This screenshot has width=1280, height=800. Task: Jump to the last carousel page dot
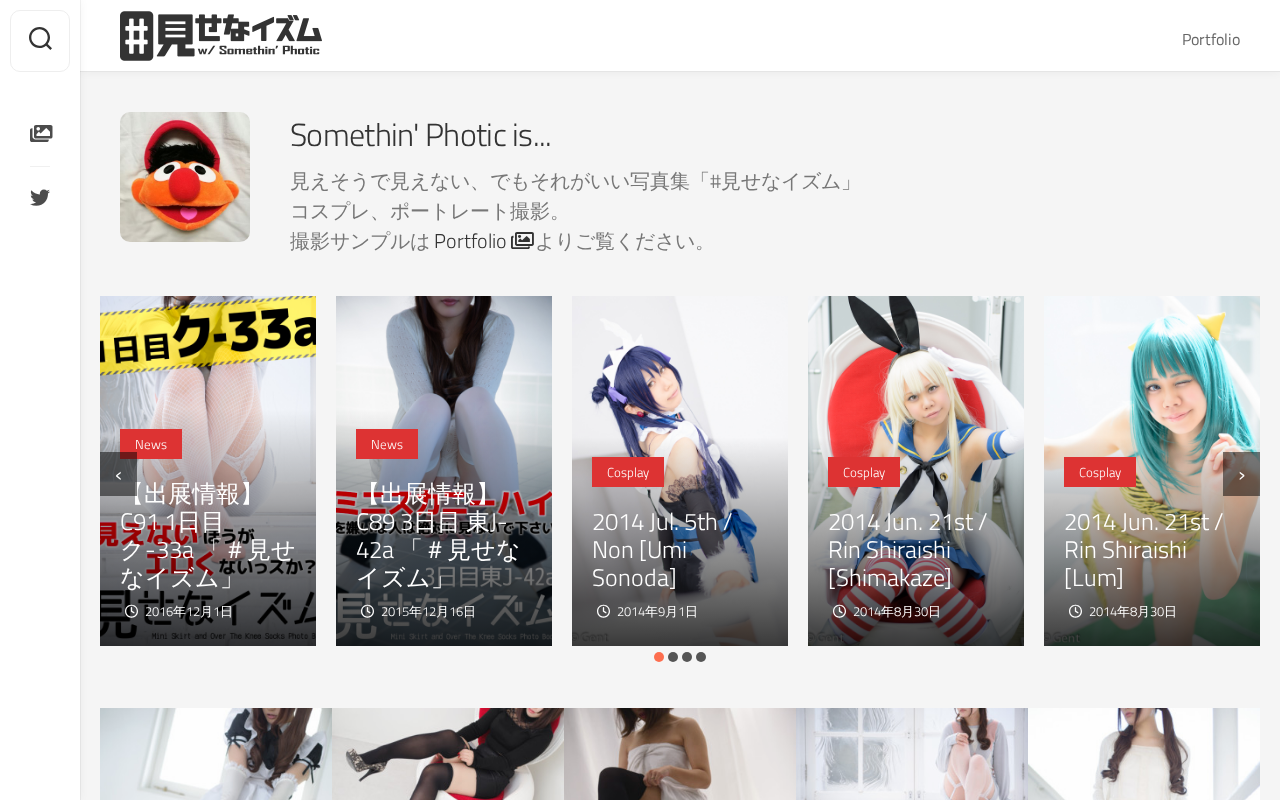point(701,657)
